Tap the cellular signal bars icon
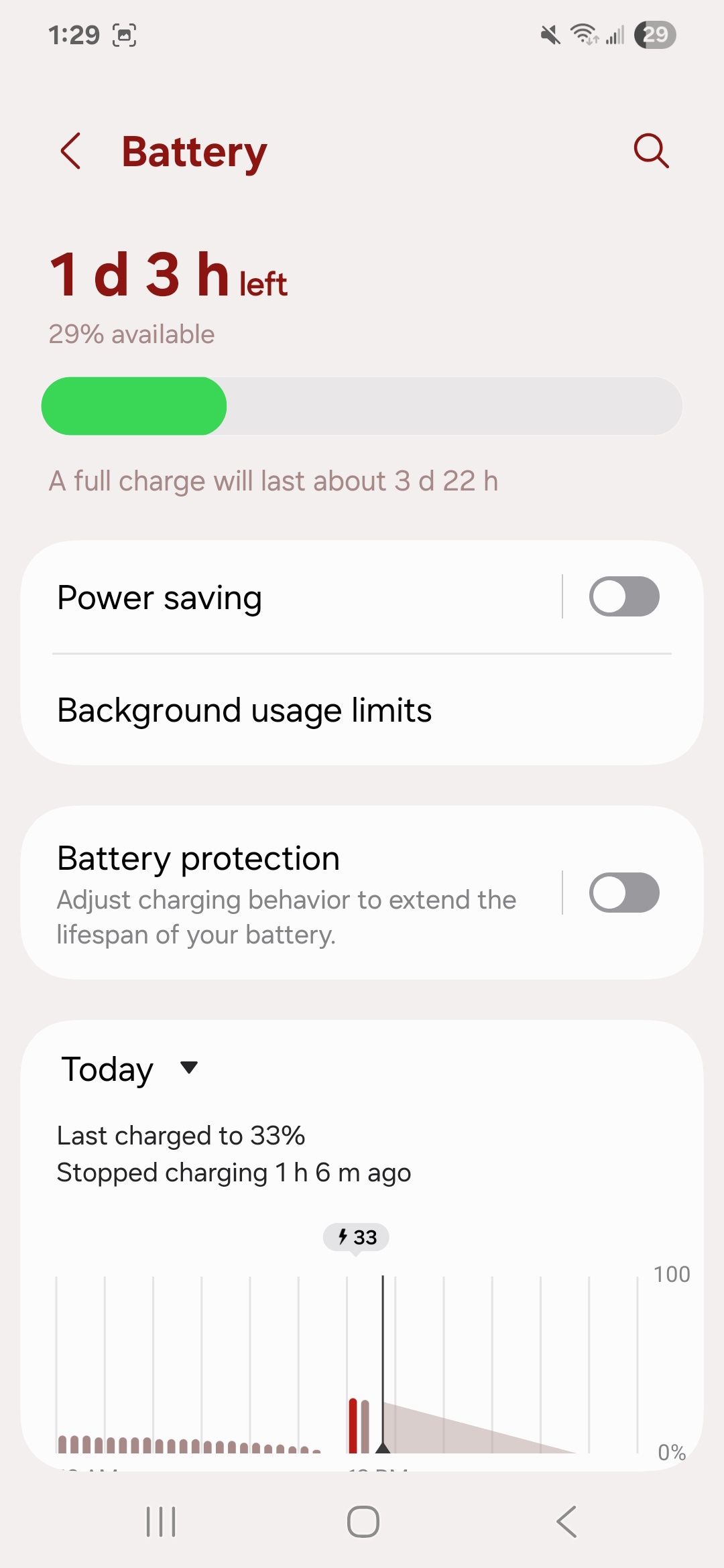The image size is (724, 1568). tap(615, 36)
